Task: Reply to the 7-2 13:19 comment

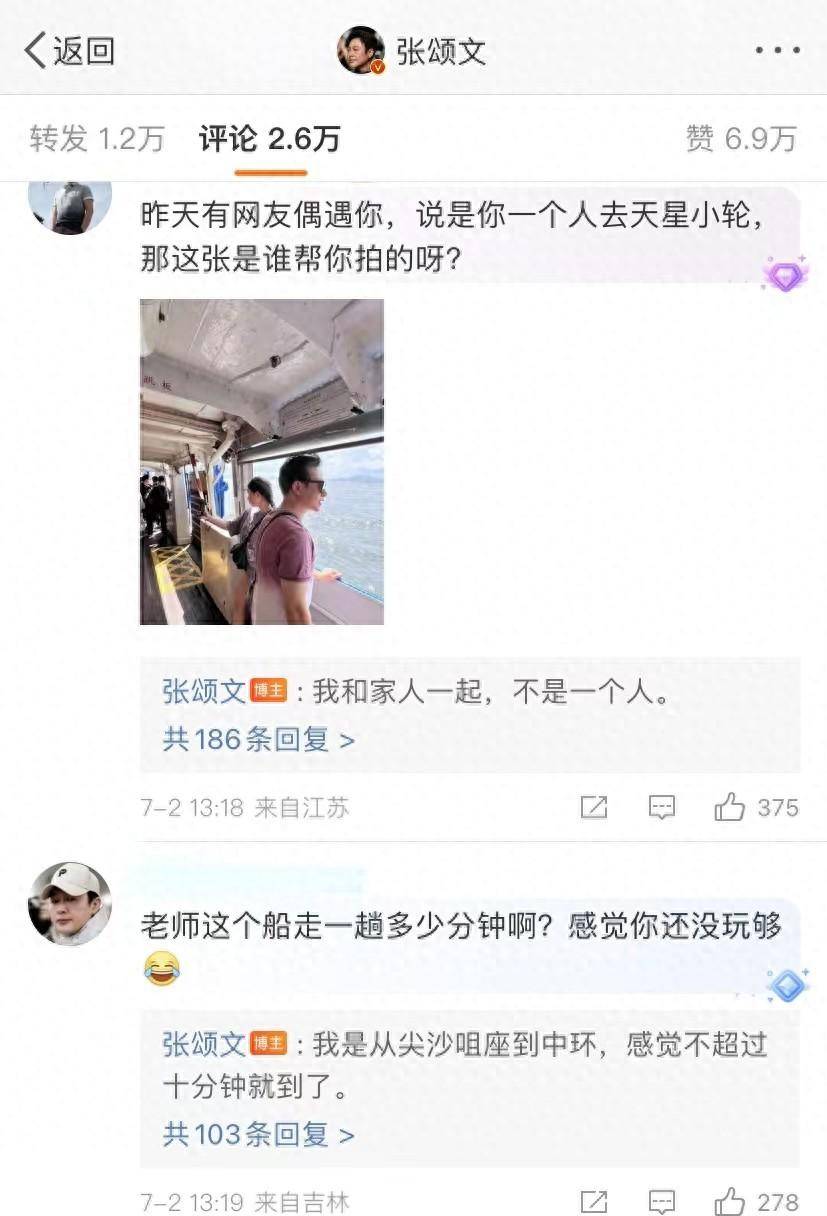Action: pyautogui.click(x=661, y=1201)
